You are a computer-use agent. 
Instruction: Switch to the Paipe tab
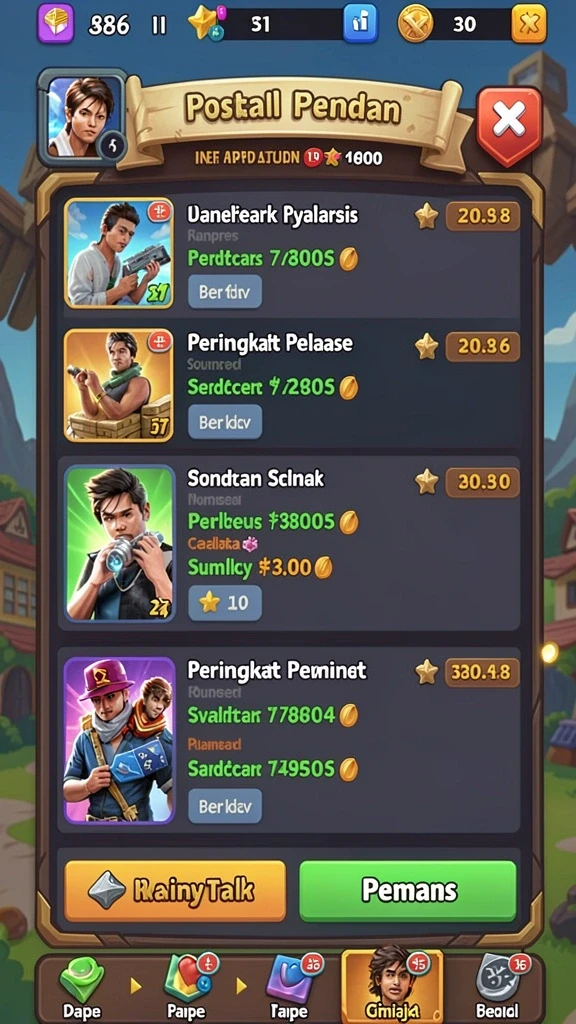pyautogui.click(x=186, y=987)
